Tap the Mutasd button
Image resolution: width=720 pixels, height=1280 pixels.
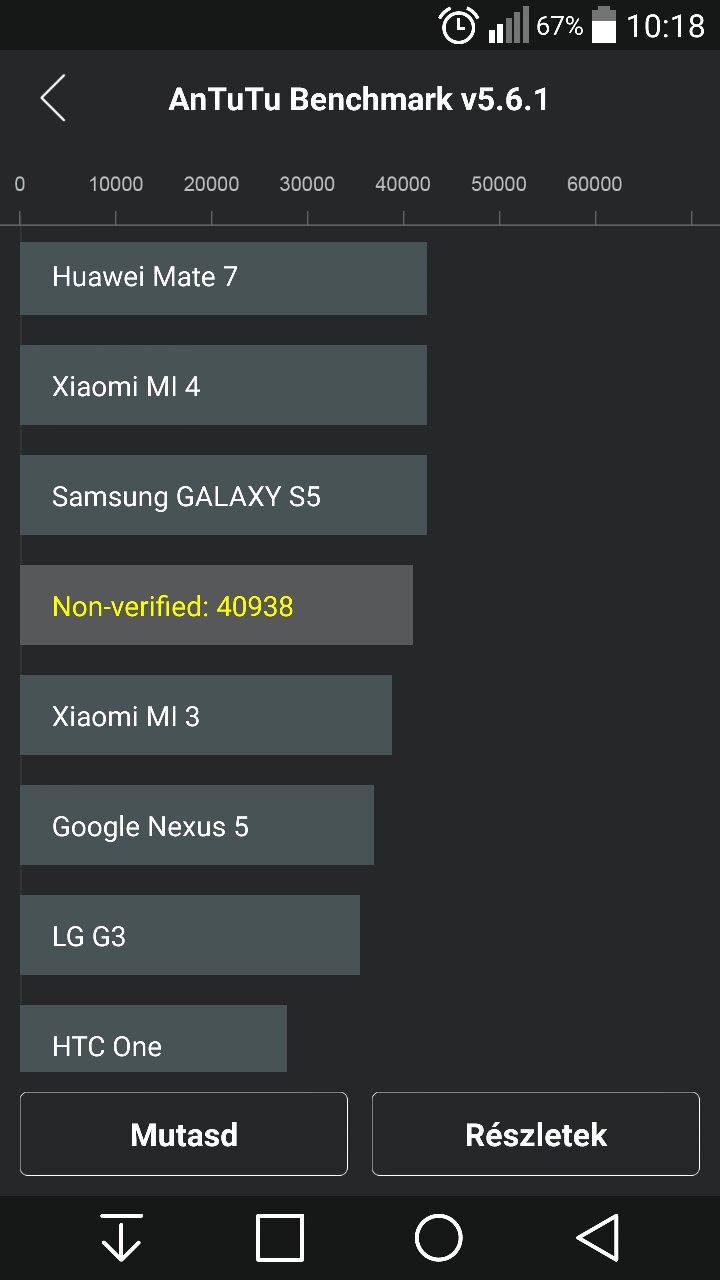(x=184, y=1134)
